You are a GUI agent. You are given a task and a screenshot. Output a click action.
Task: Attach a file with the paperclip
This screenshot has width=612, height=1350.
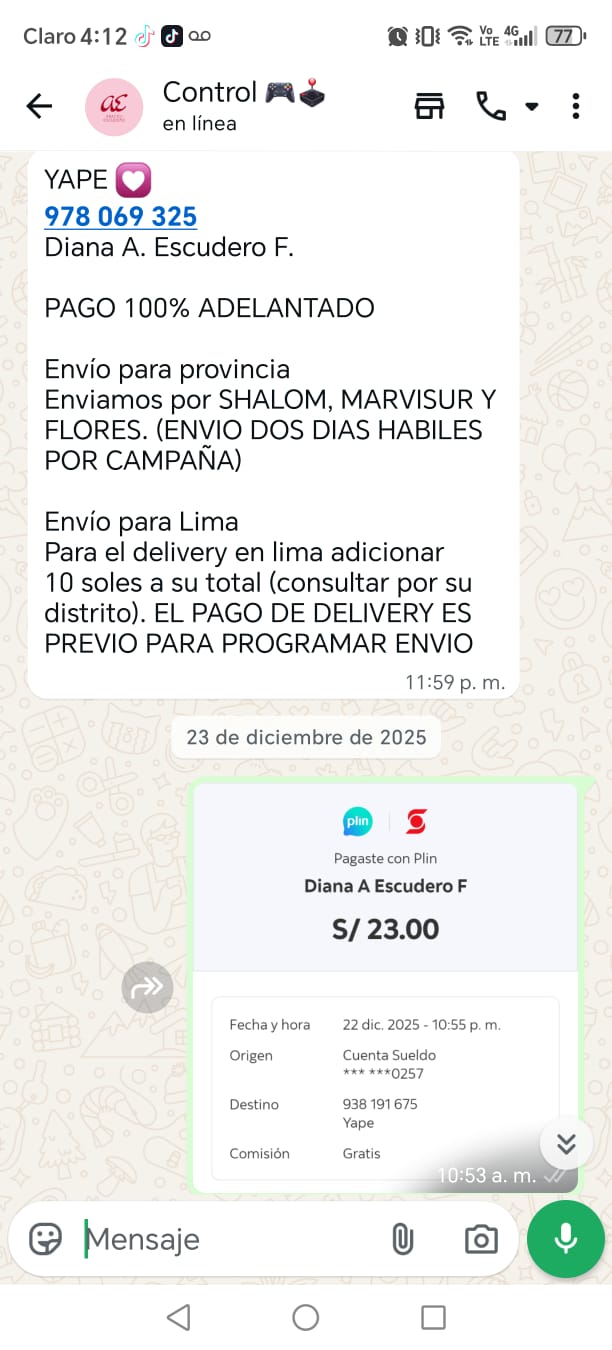click(x=402, y=1239)
